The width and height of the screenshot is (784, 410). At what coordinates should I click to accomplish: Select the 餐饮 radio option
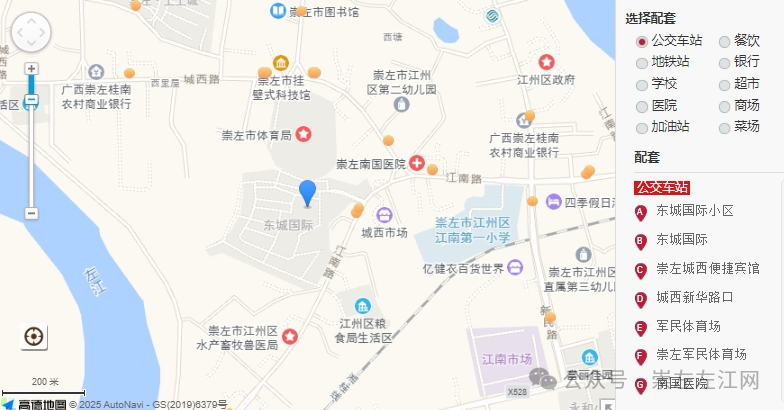(725, 41)
